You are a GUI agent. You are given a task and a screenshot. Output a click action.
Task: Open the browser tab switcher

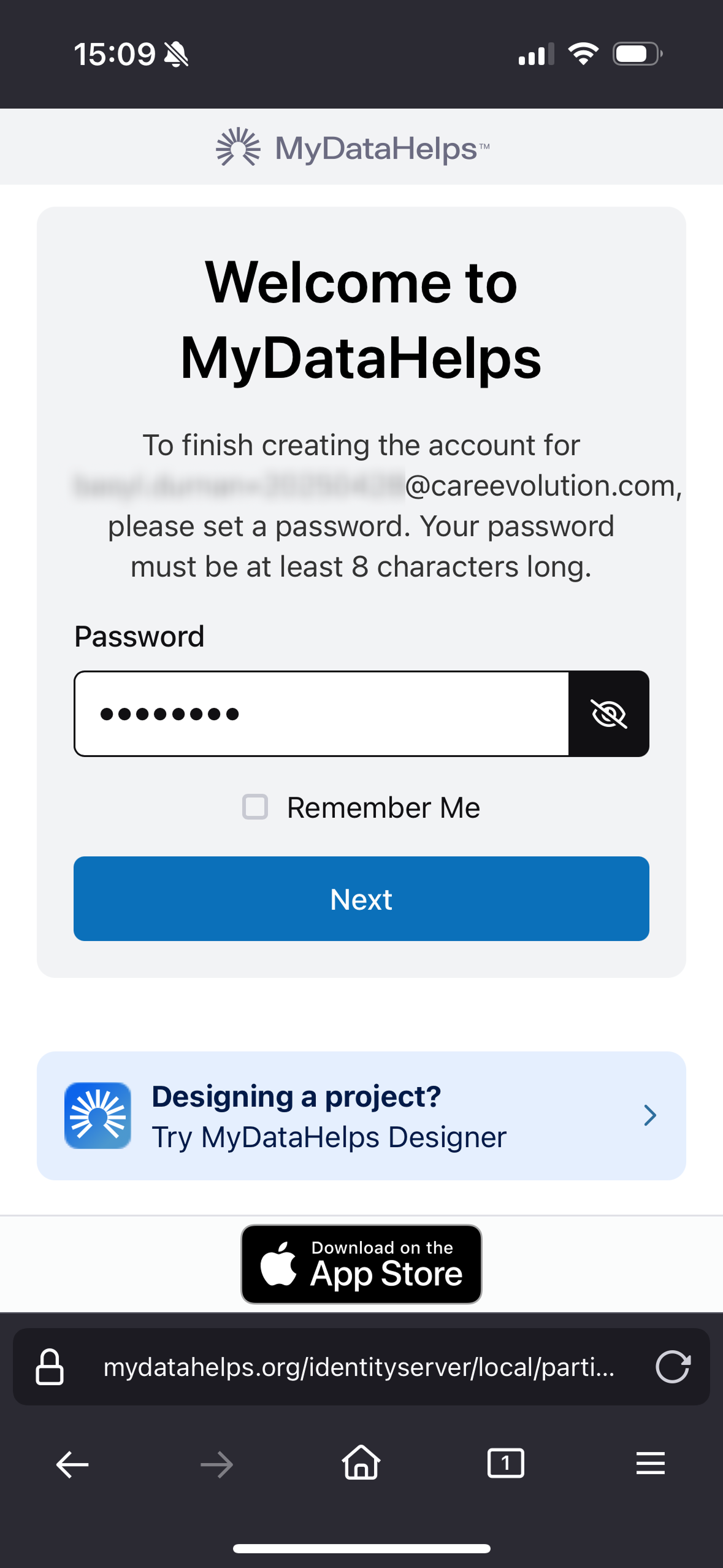coord(506,1463)
